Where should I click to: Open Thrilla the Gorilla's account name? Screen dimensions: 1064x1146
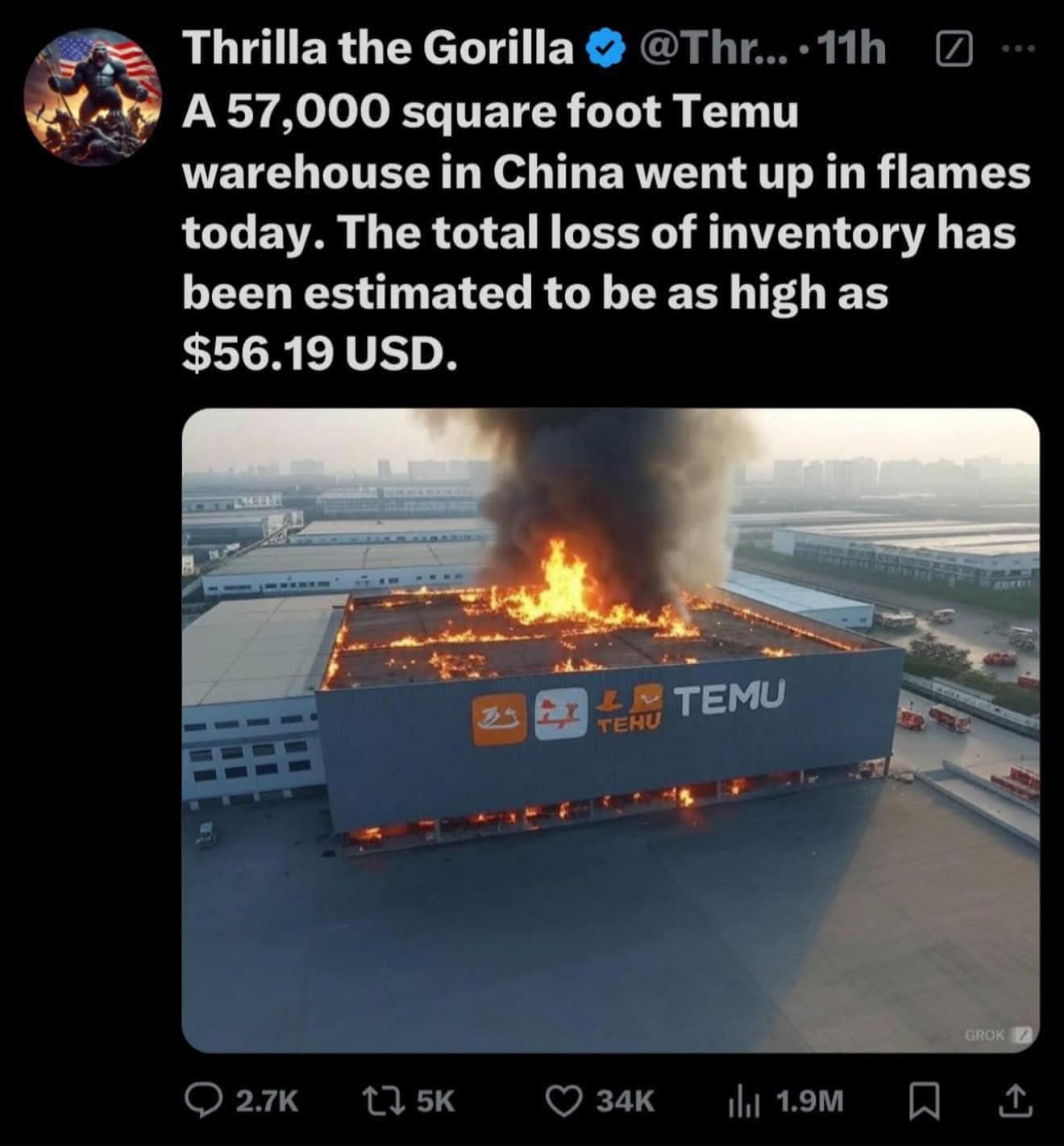pyautogui.click(x=377, y=49)
